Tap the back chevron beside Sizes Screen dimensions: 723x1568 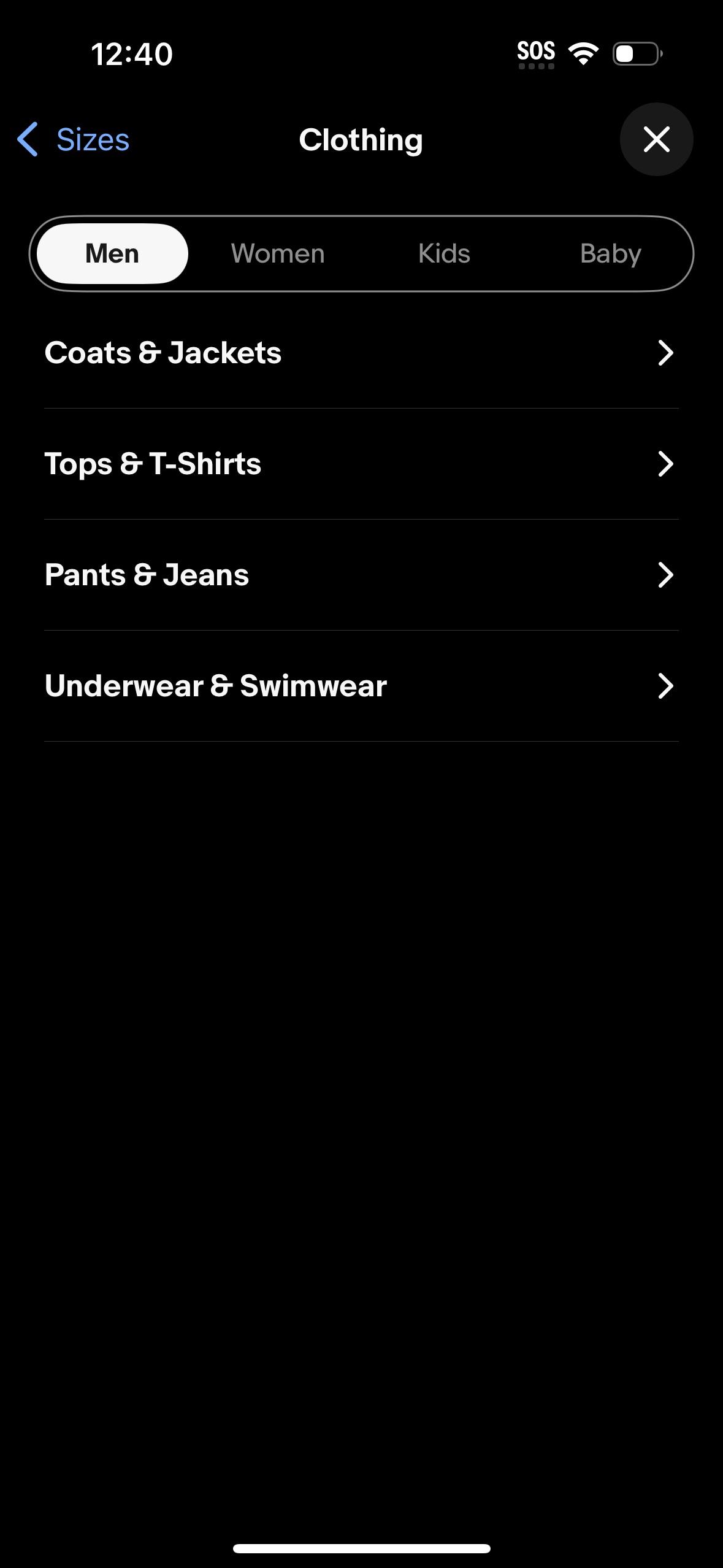(28, 139)
